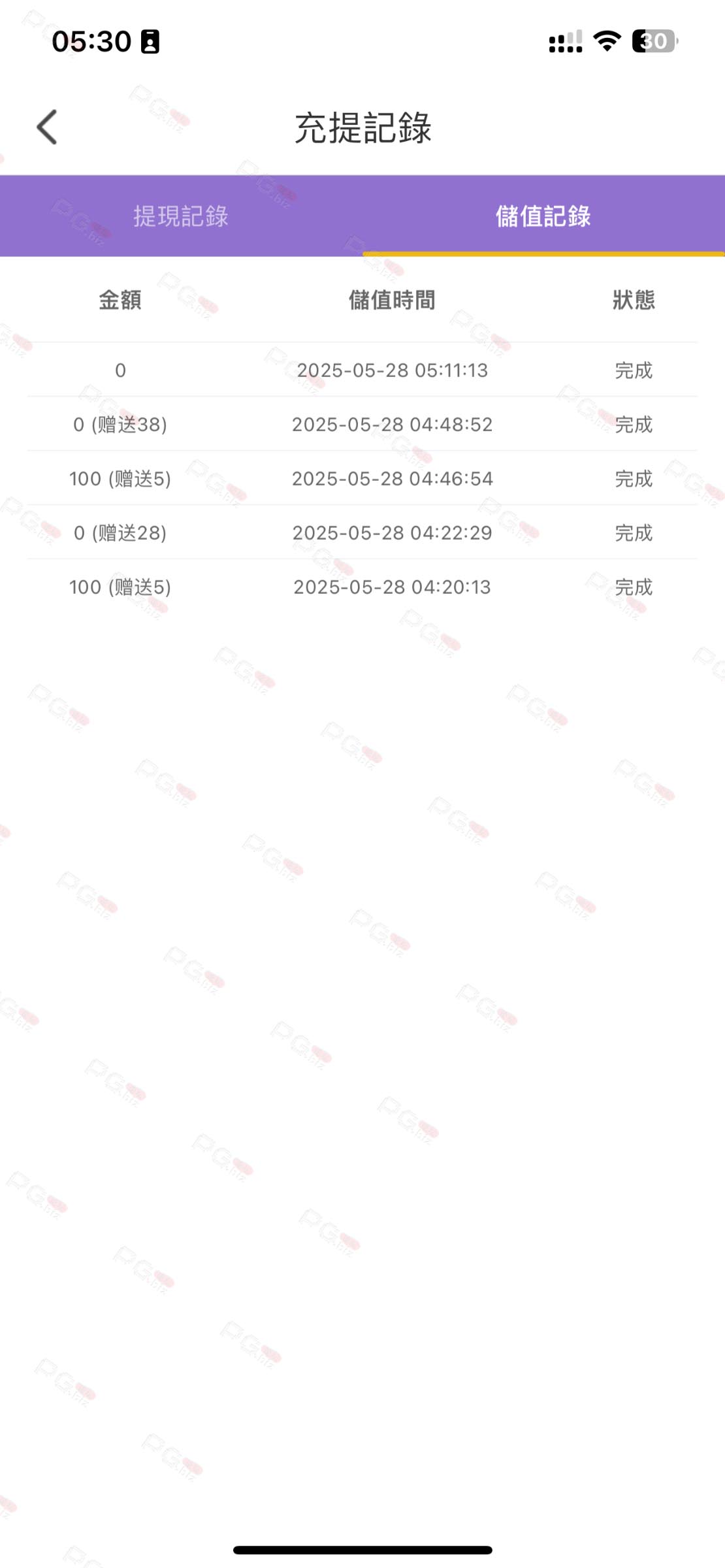Viewport: 725px width, 1568px height.
Task: Select the 儲值記錄 tab
Action: tap(543, 216)
